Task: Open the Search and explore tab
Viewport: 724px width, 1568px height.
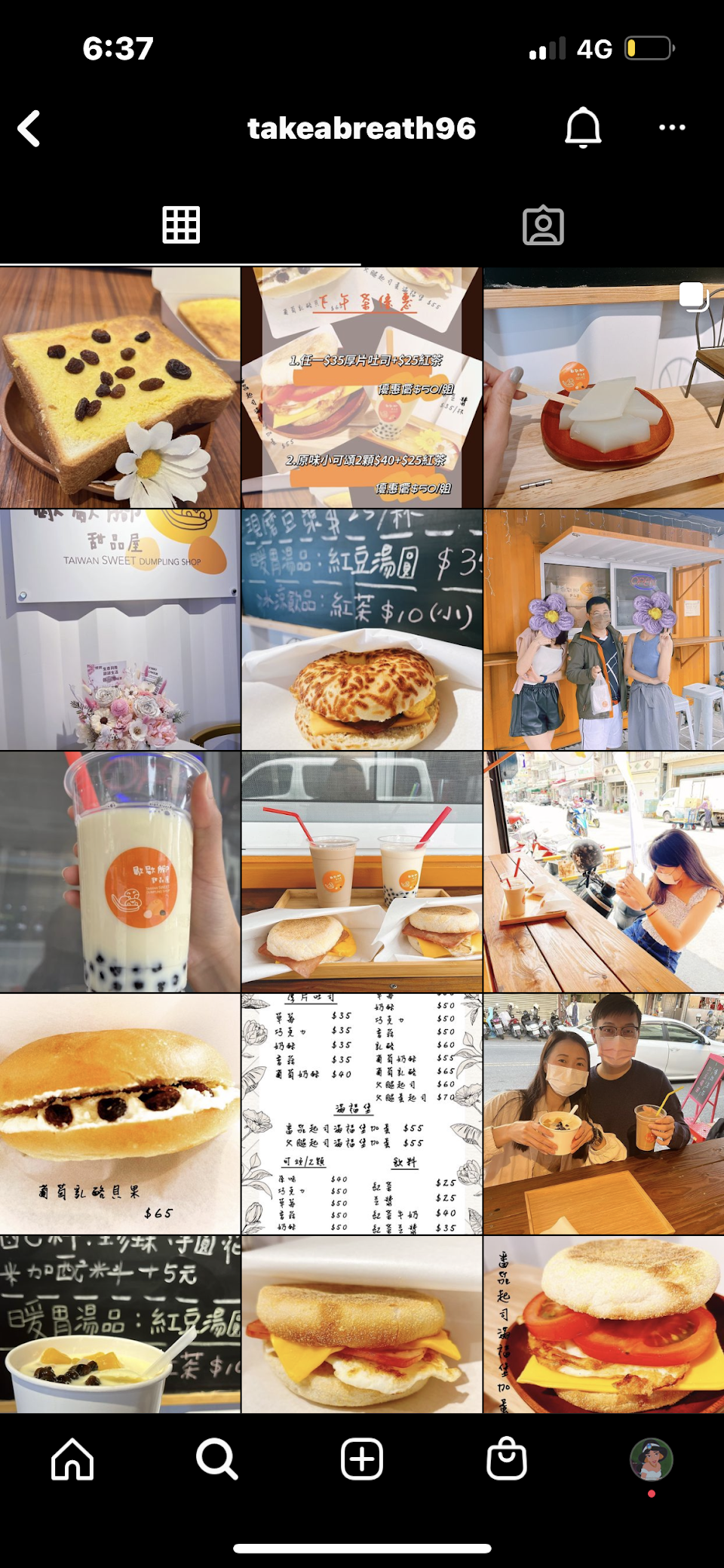Action: point(217,1459)
